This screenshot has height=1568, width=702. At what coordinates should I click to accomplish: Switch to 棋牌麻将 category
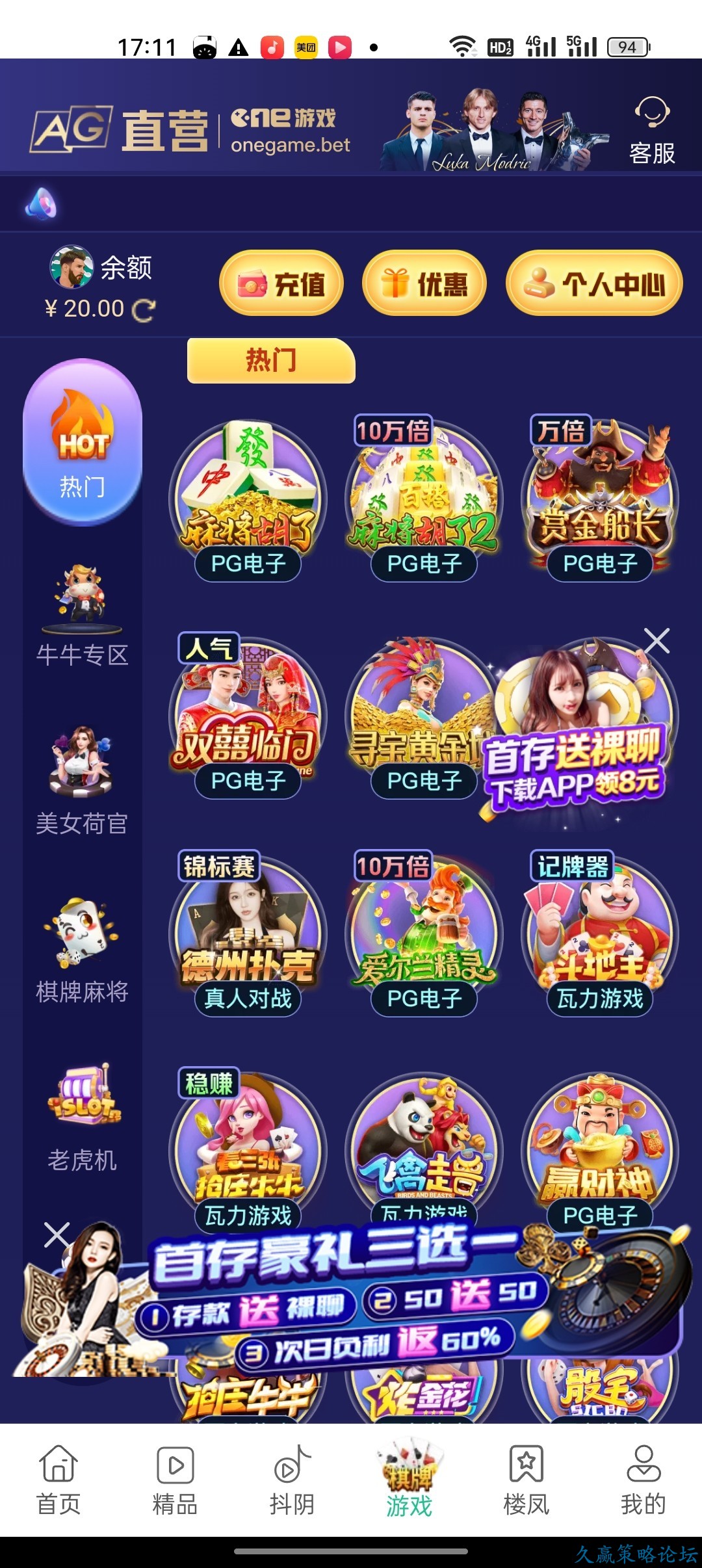82,950
